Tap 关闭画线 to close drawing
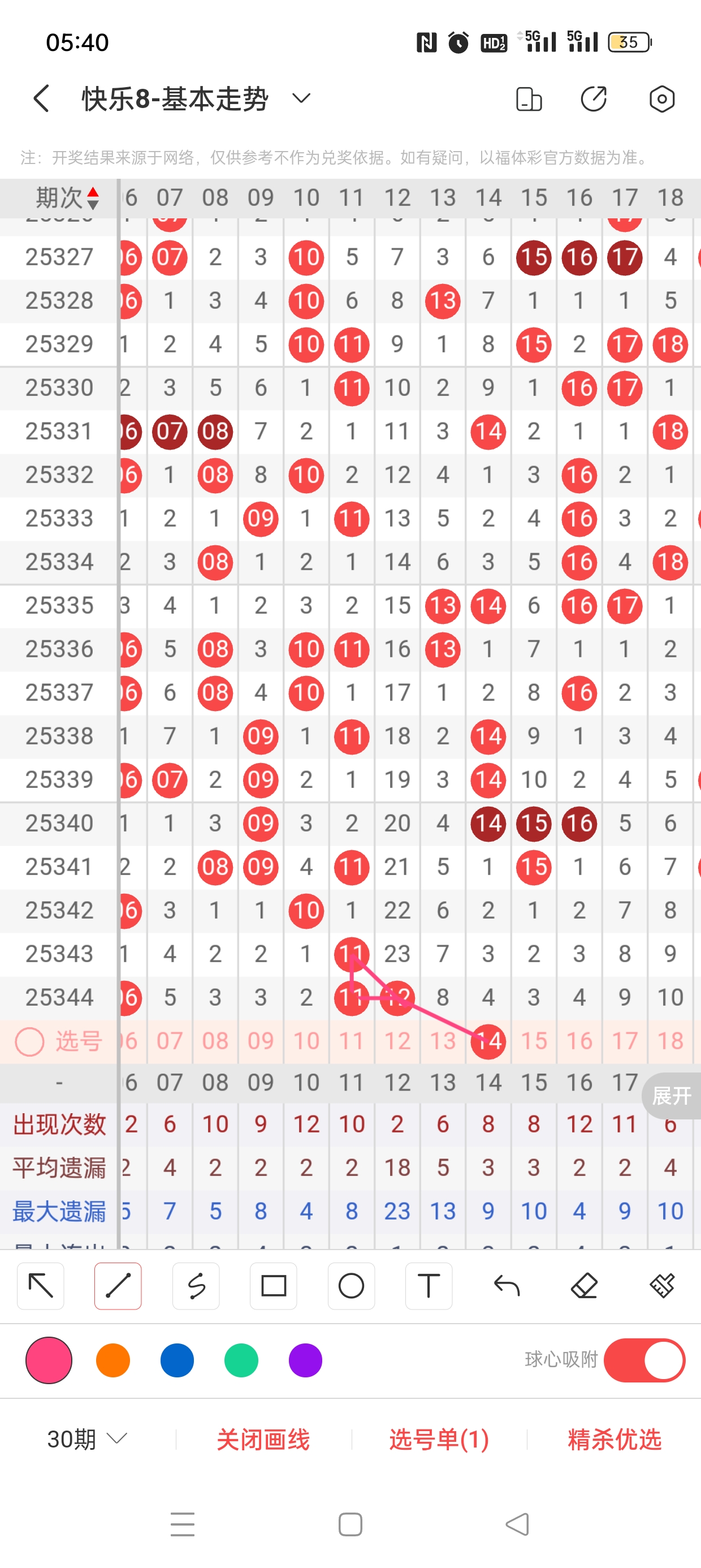The image size is (701, 1568). click(263, 1439)
